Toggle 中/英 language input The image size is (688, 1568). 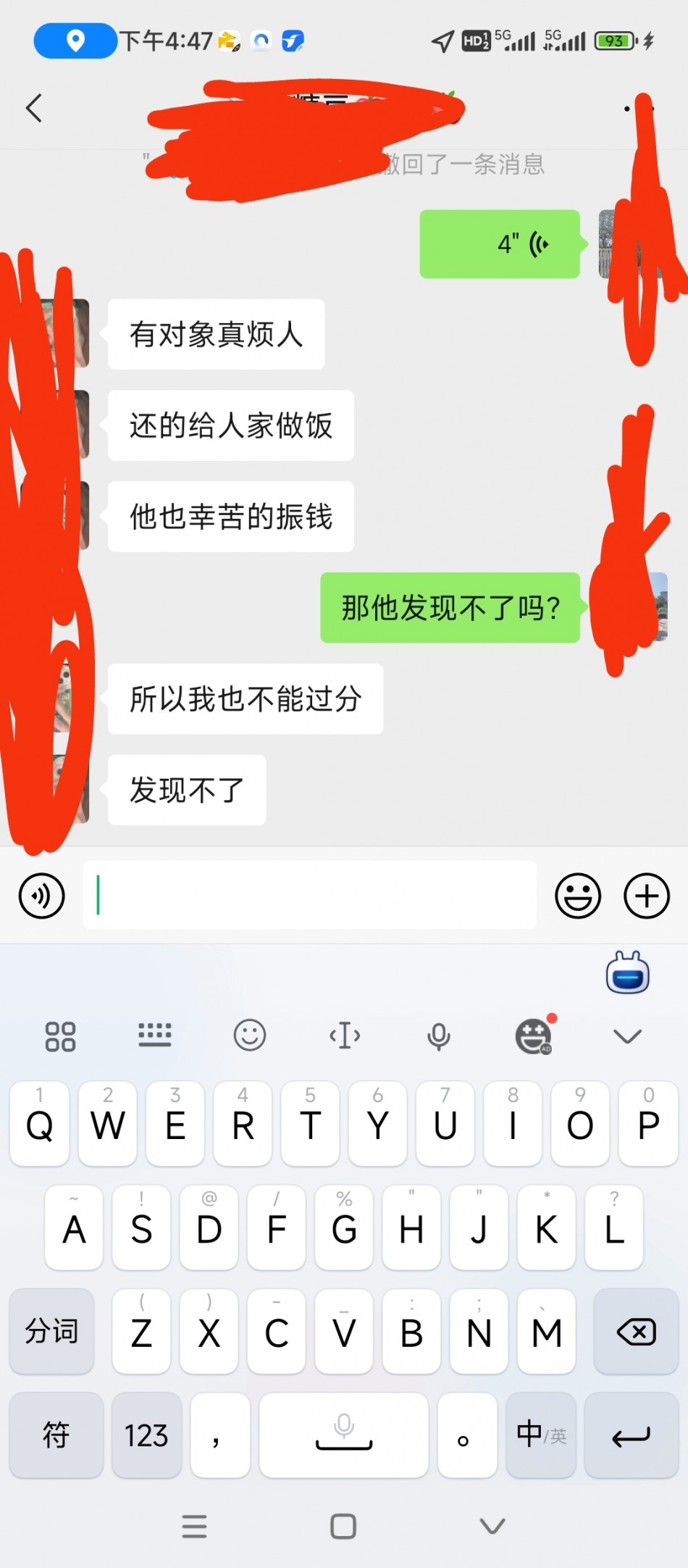541,1435
